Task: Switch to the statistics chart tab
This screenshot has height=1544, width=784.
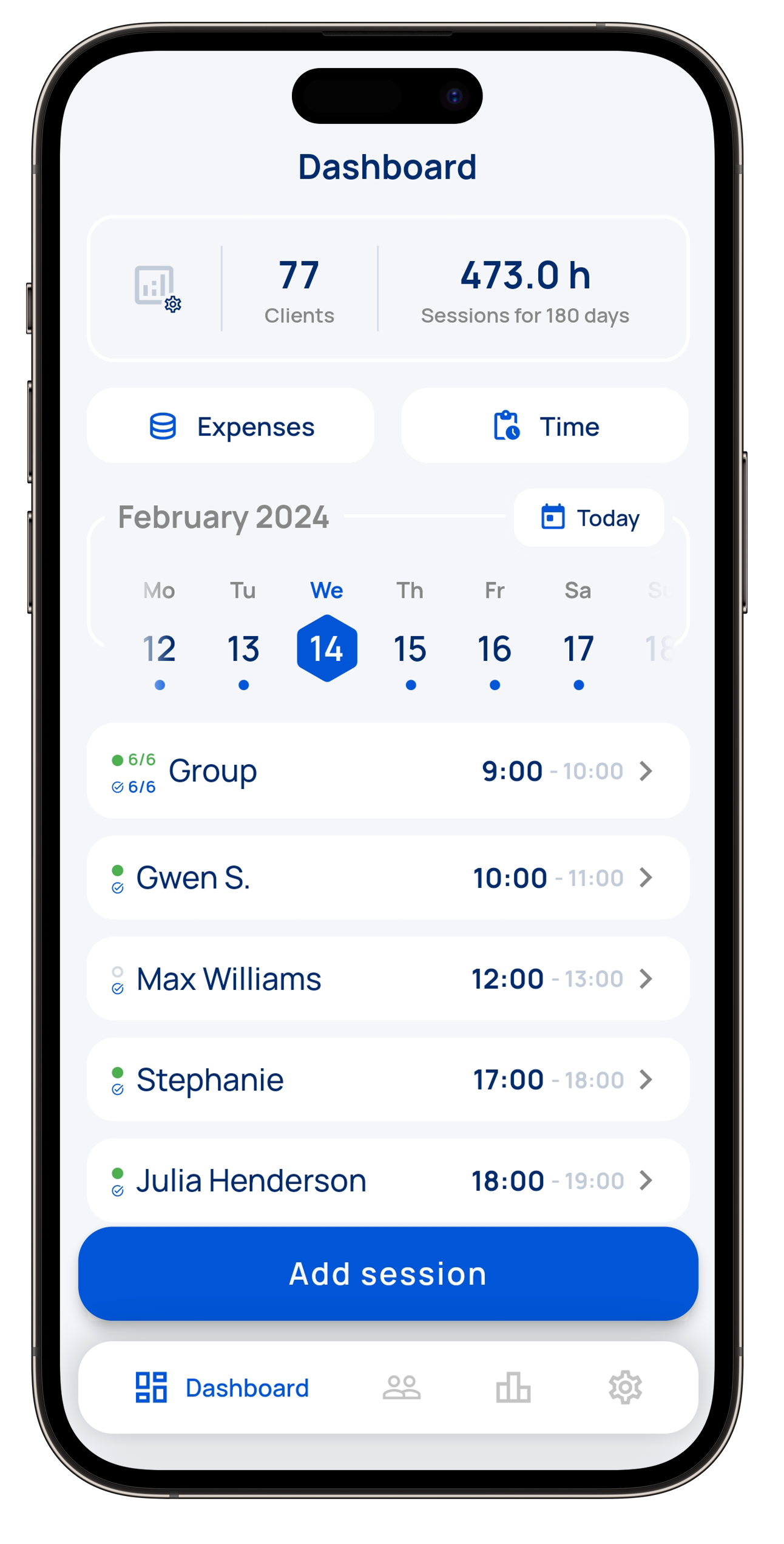Action: pos(513,1388)
